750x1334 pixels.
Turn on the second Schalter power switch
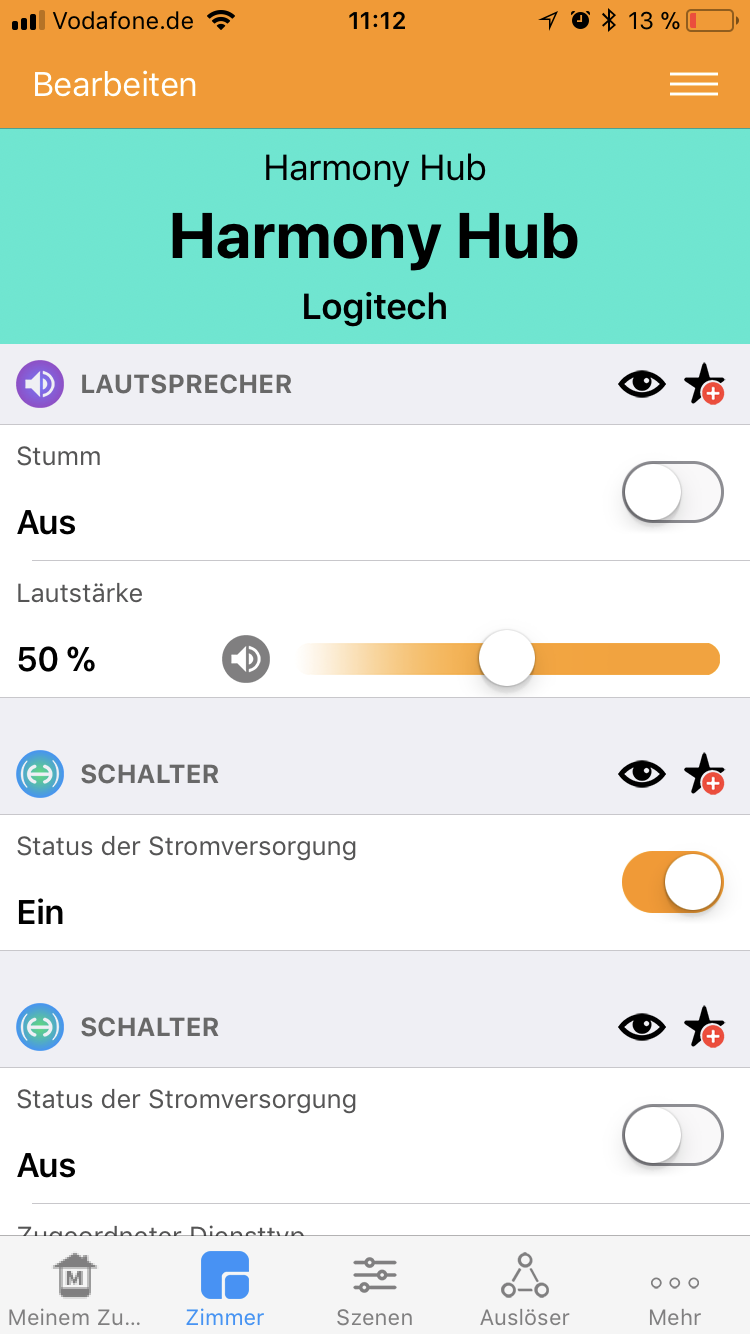(x=672, y=1135)
